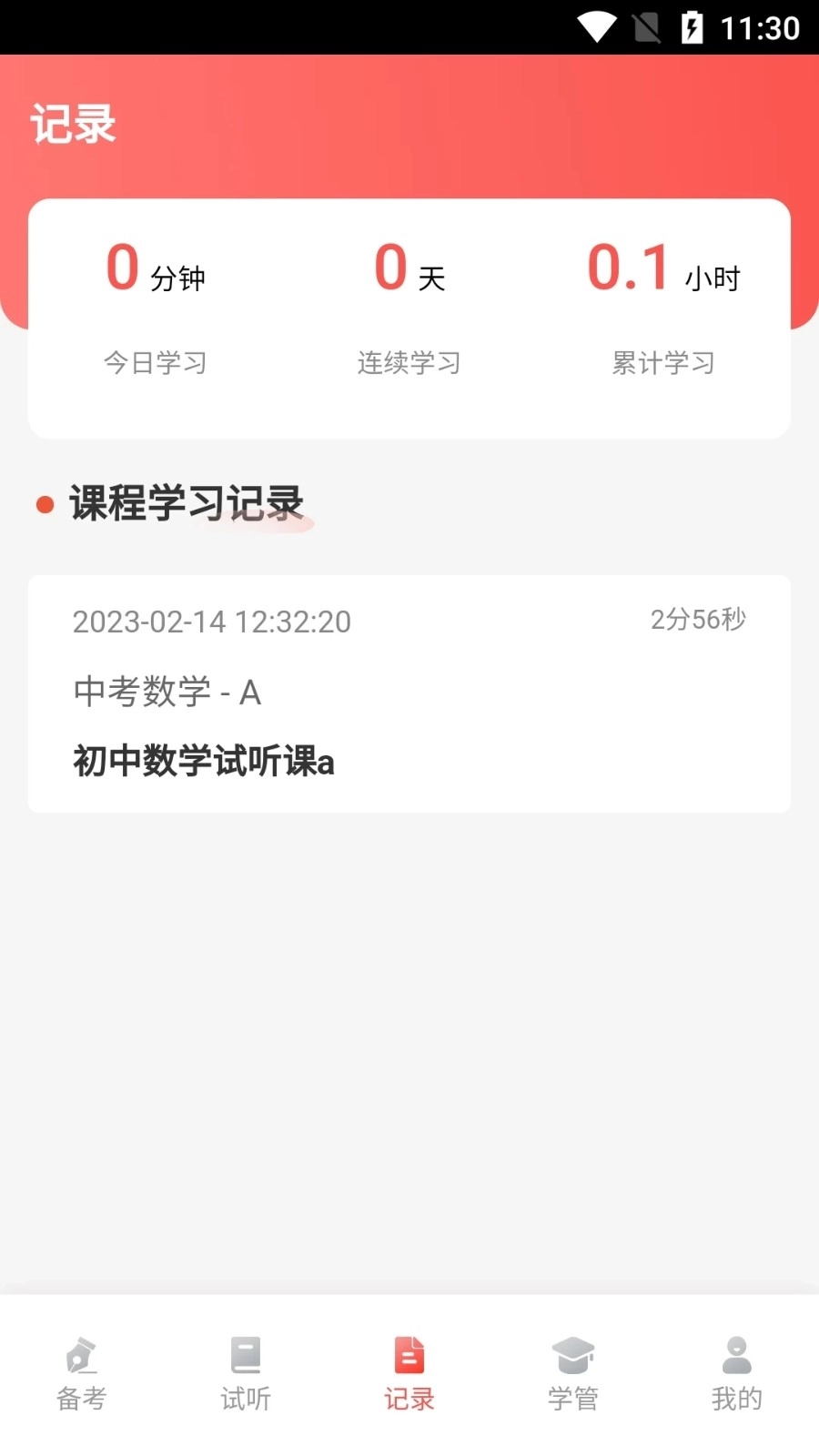This screenshot has width=819, height=1456.
Task: Tap the red dot beside 课程学习记录
Action: pyautogui.click(x=43, y=505)
